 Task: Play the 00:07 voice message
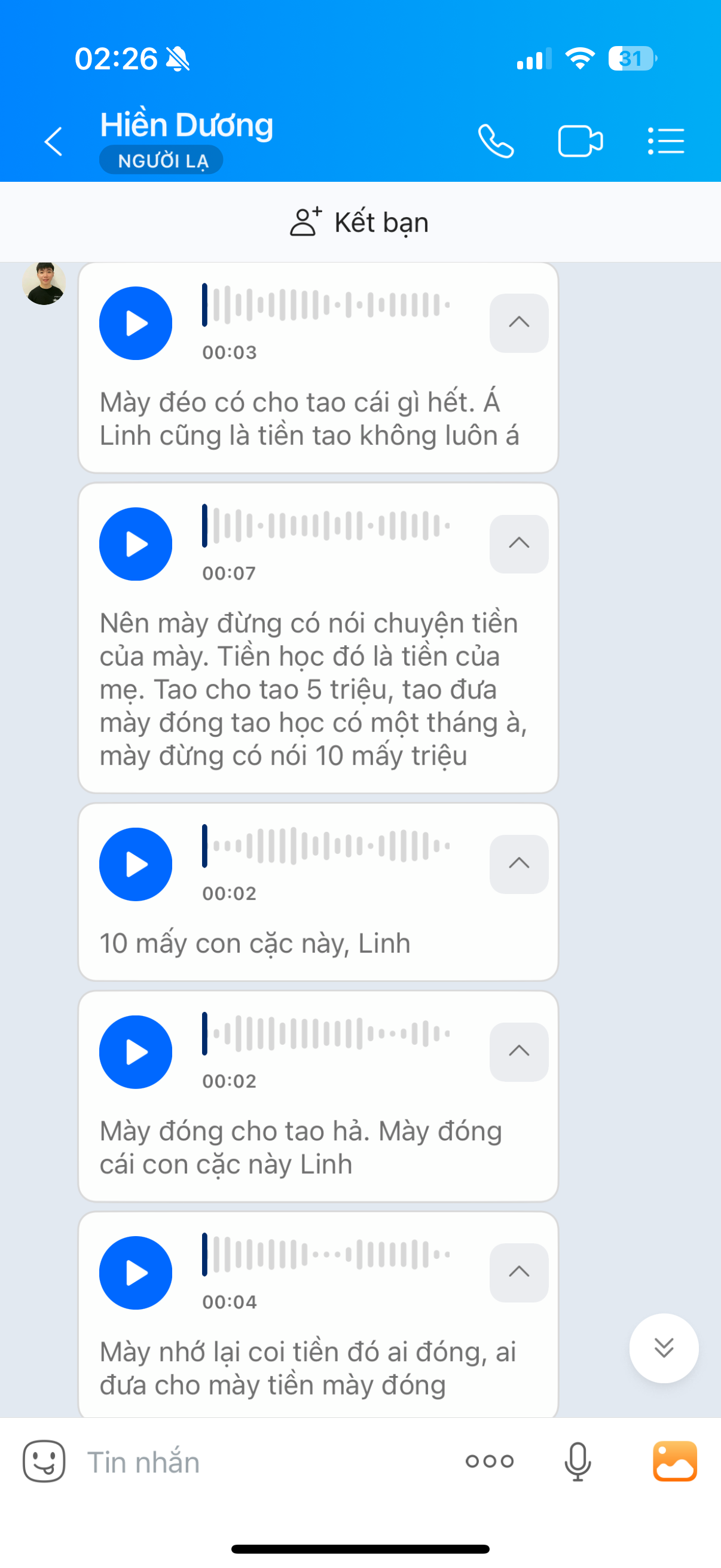(136, 544)
